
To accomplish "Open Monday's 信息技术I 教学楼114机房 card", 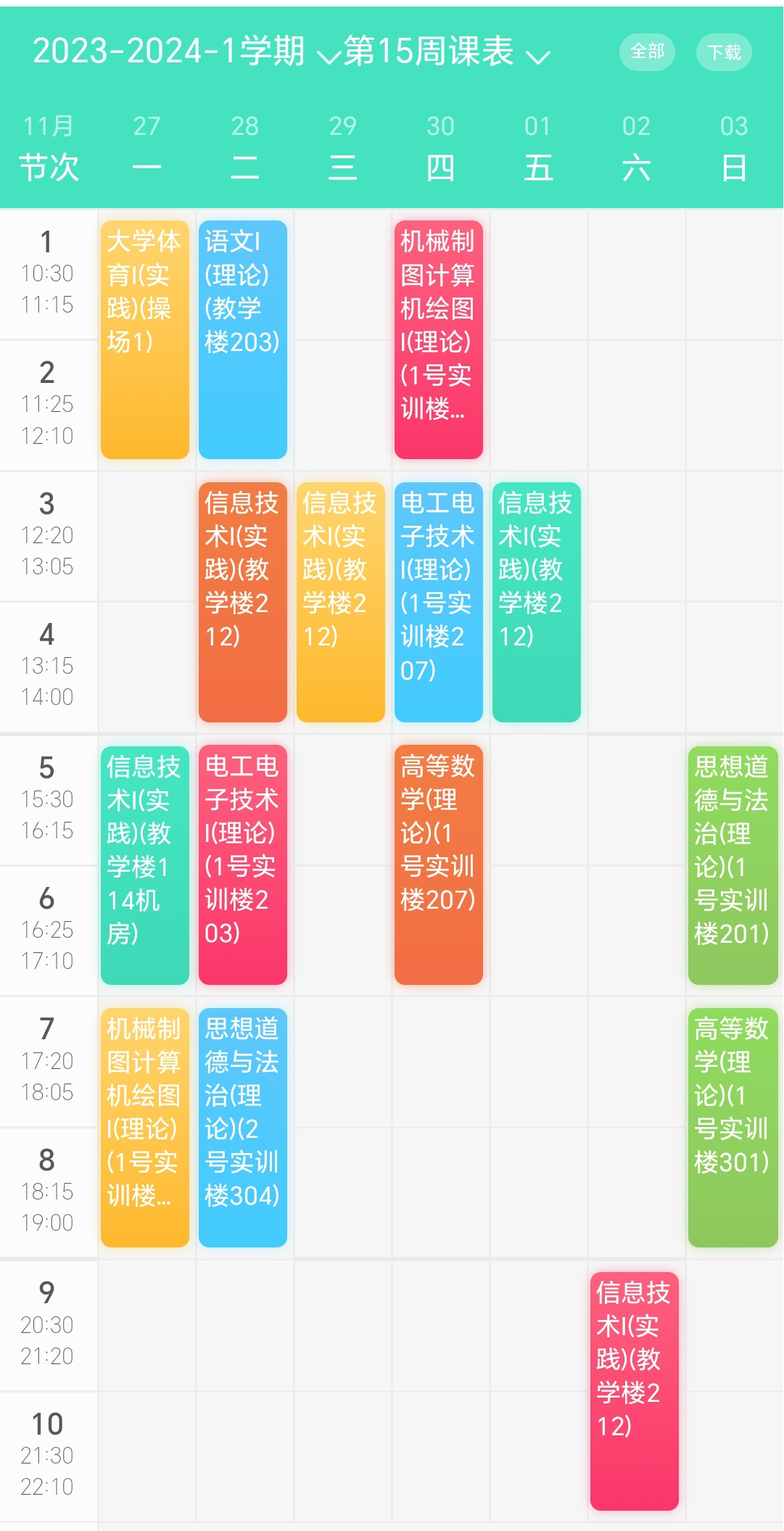I will [x=145, y=864].
